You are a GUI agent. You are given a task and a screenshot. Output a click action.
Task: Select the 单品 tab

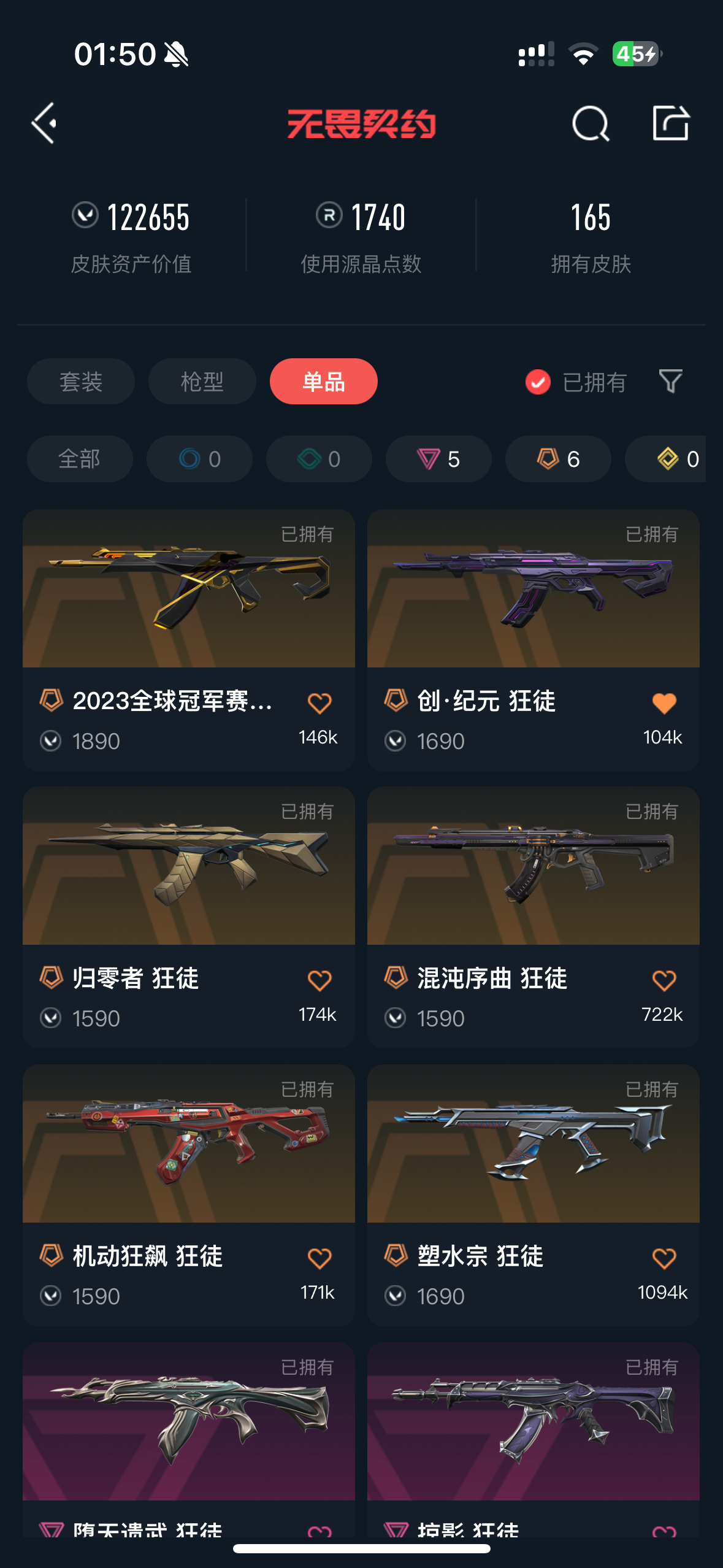click(x=323, y=382)
